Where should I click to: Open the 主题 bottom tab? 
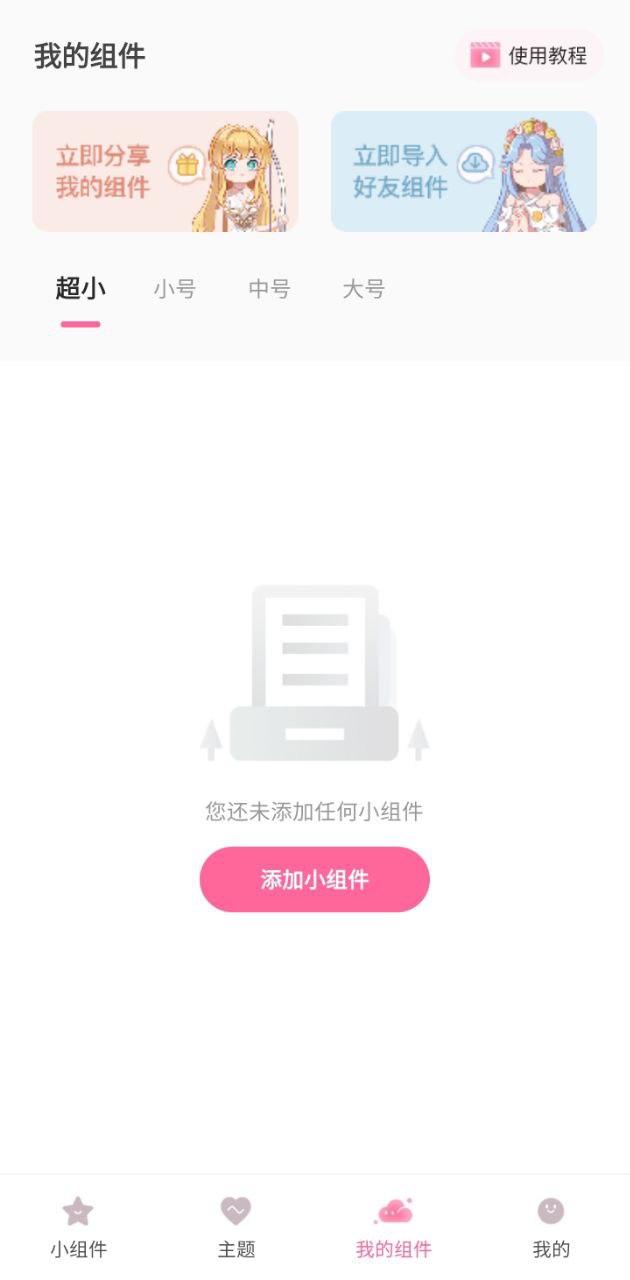pyautogui.click(x=236, y=1227)
